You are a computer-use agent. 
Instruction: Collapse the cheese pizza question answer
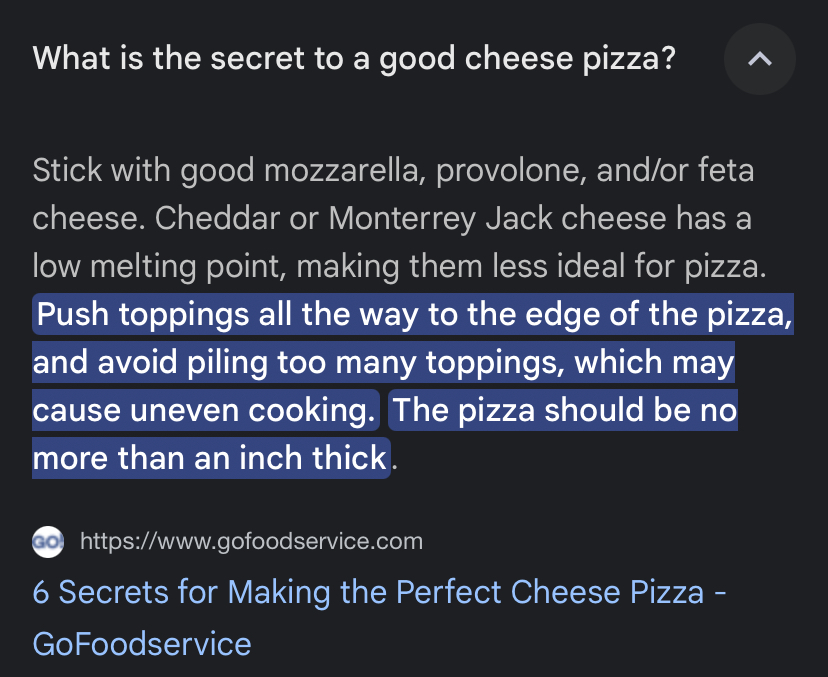(x=759, y=59)
